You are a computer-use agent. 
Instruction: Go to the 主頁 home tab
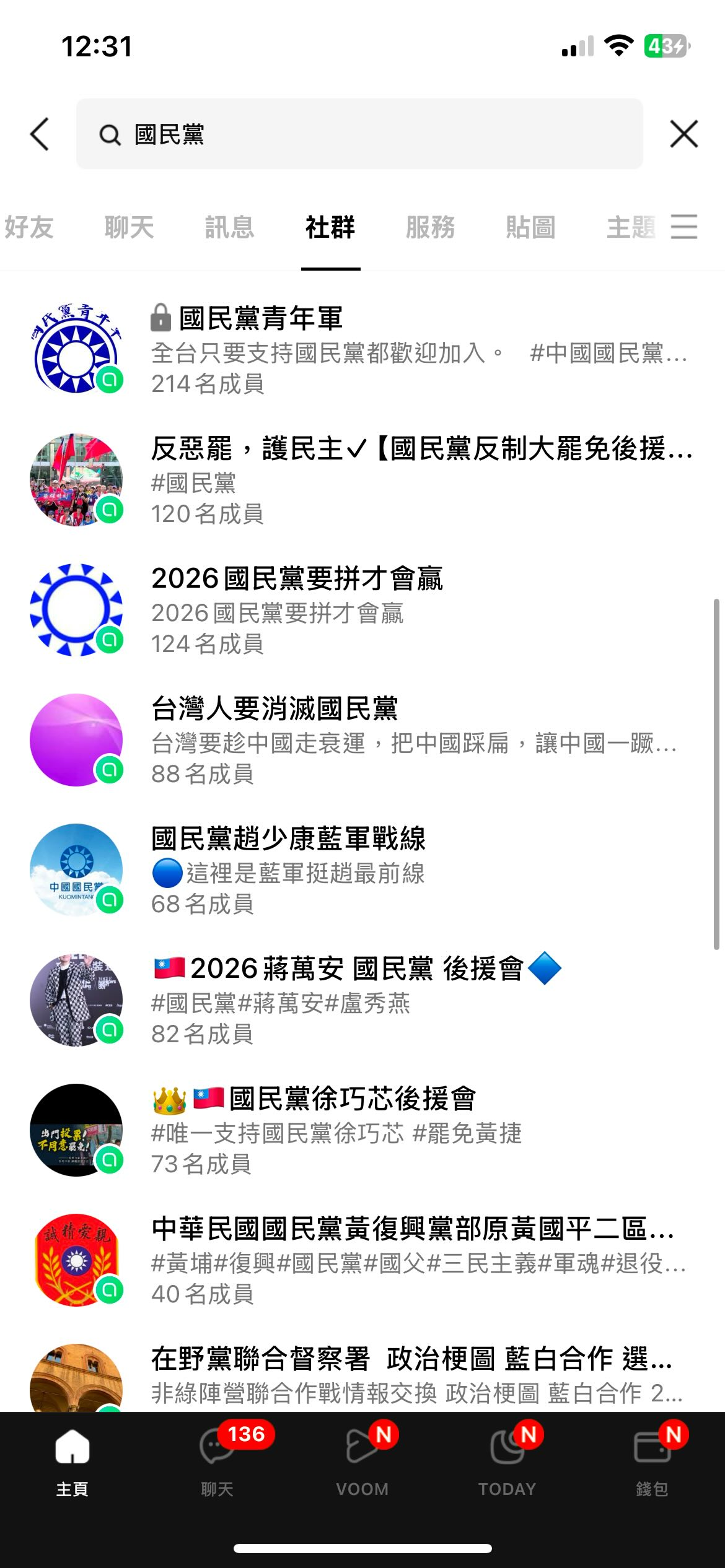72,1463
